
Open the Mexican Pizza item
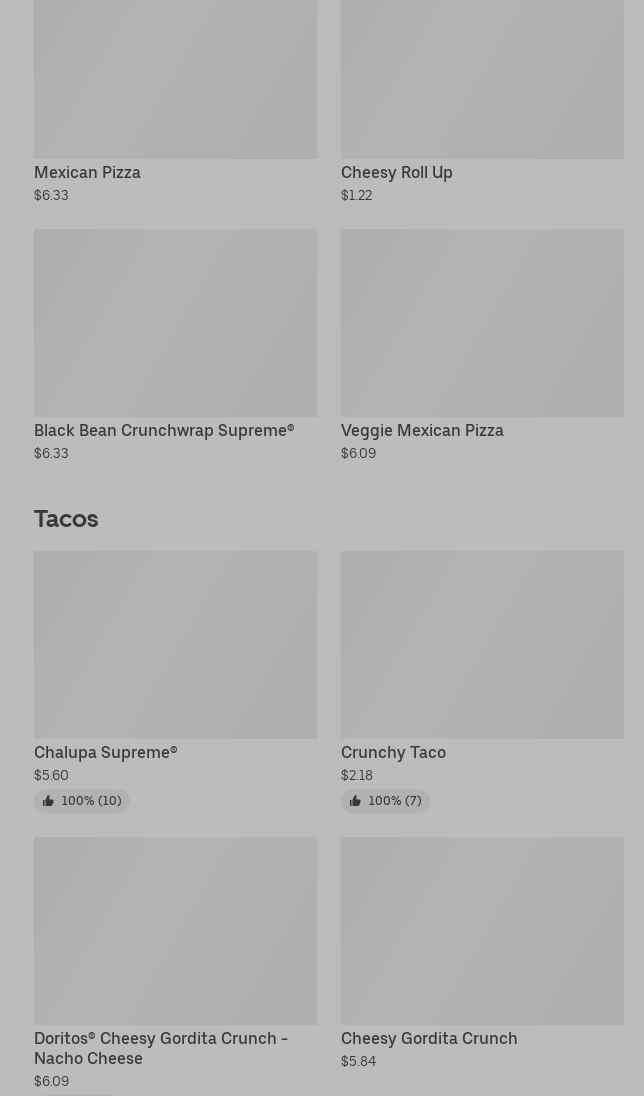point(175,101)
